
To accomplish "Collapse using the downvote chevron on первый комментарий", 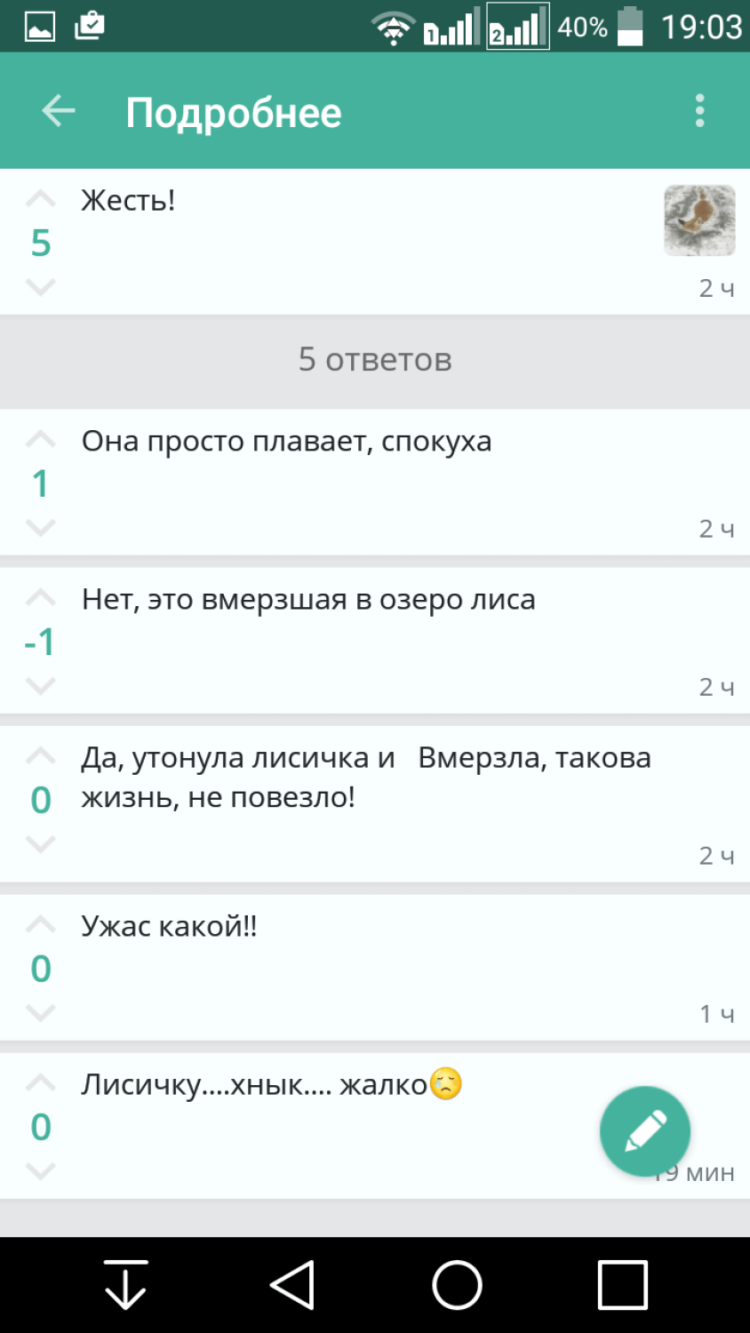I will coord(40,287).
